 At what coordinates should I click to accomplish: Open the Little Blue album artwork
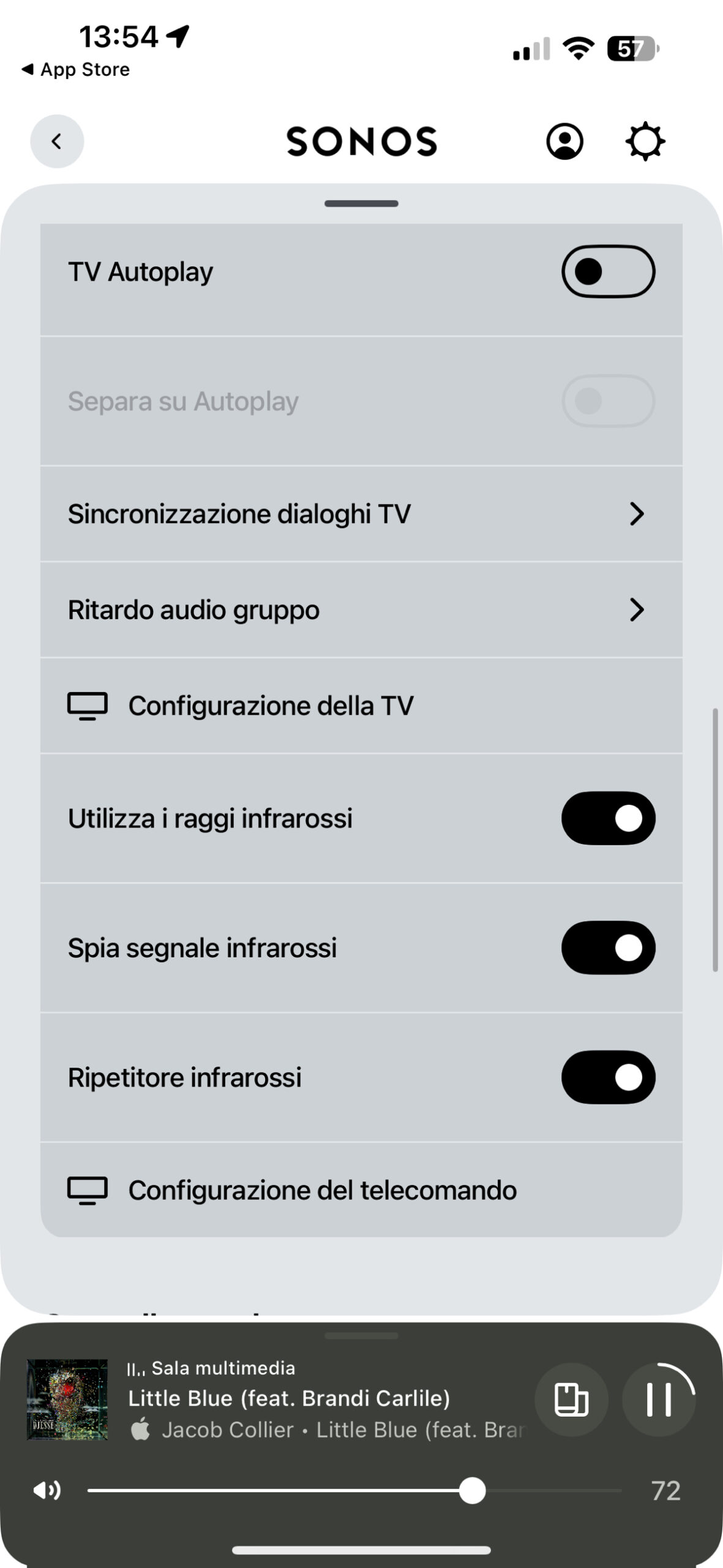[67, 1400]
